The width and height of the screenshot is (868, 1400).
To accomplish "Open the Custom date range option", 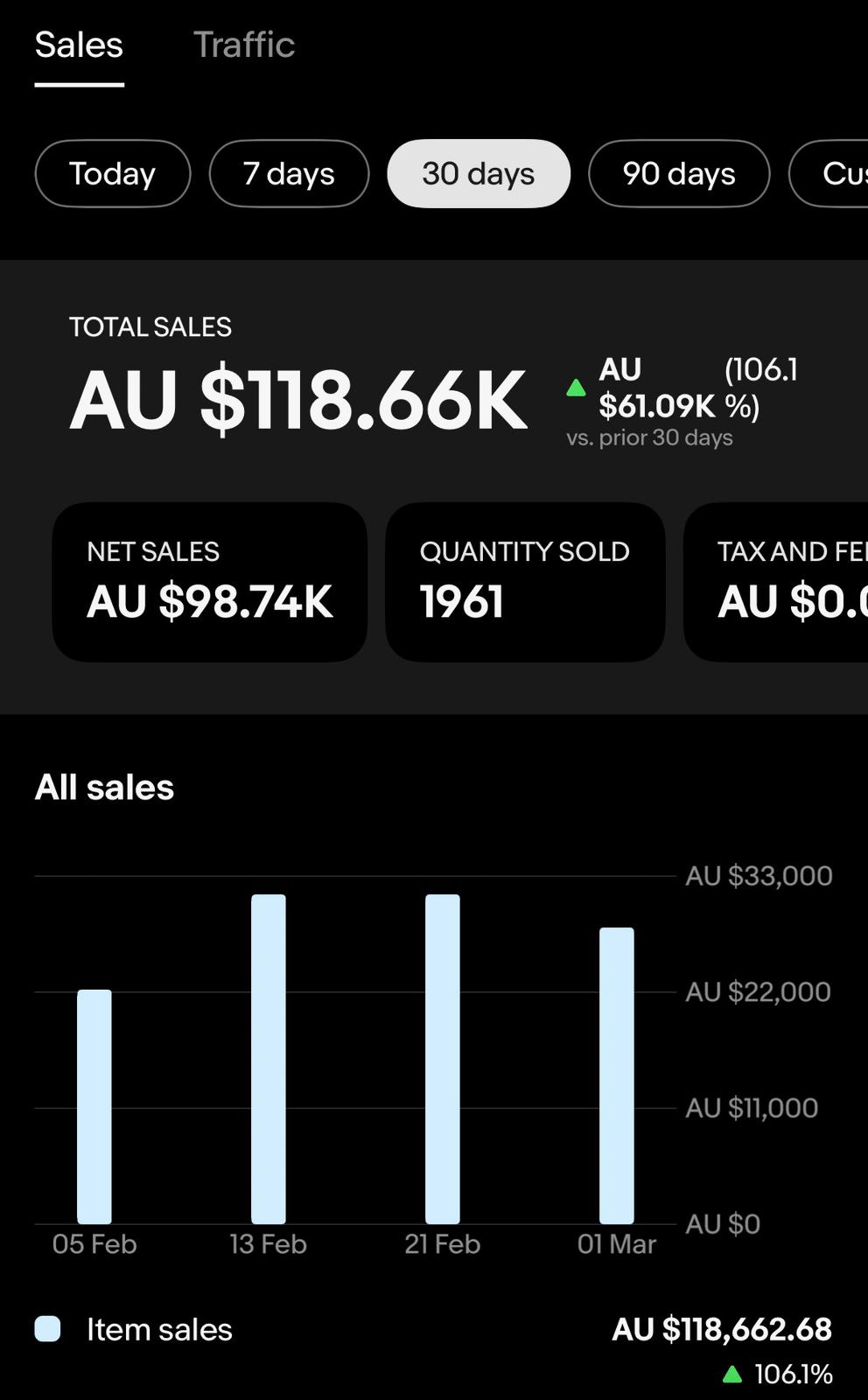I will point(838,173).
